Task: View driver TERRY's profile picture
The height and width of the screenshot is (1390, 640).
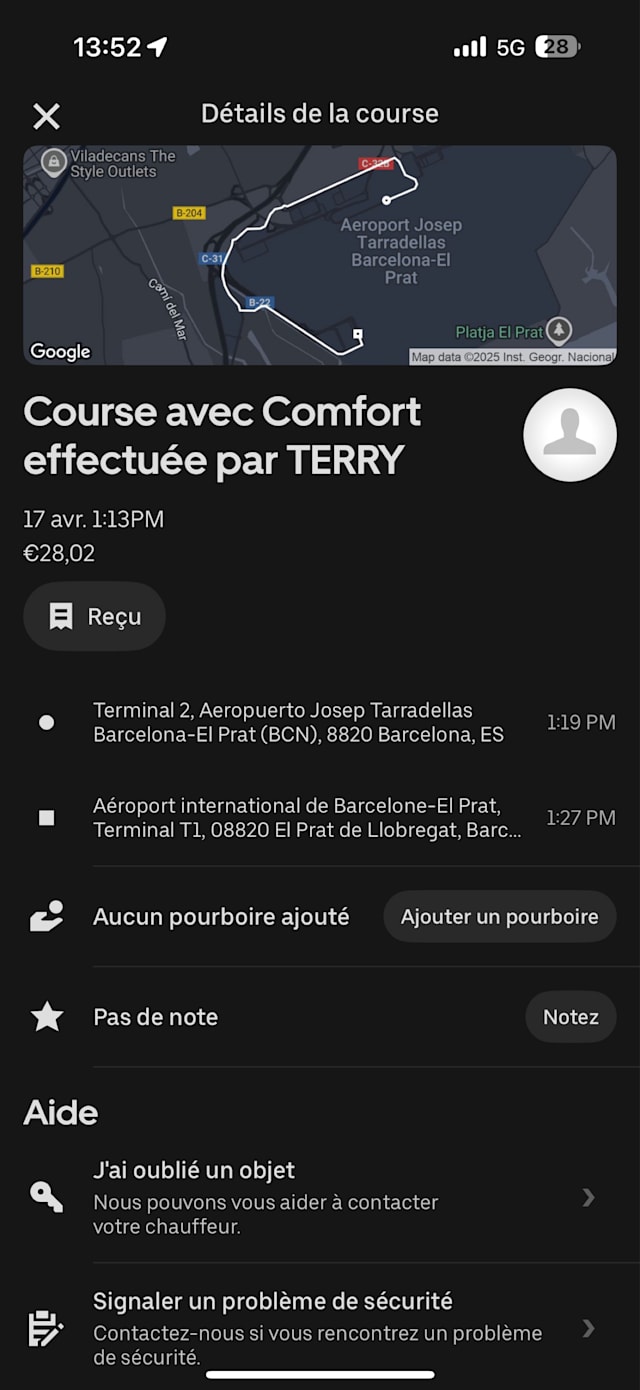Action: pyautogui.click(x=569, y=436)
